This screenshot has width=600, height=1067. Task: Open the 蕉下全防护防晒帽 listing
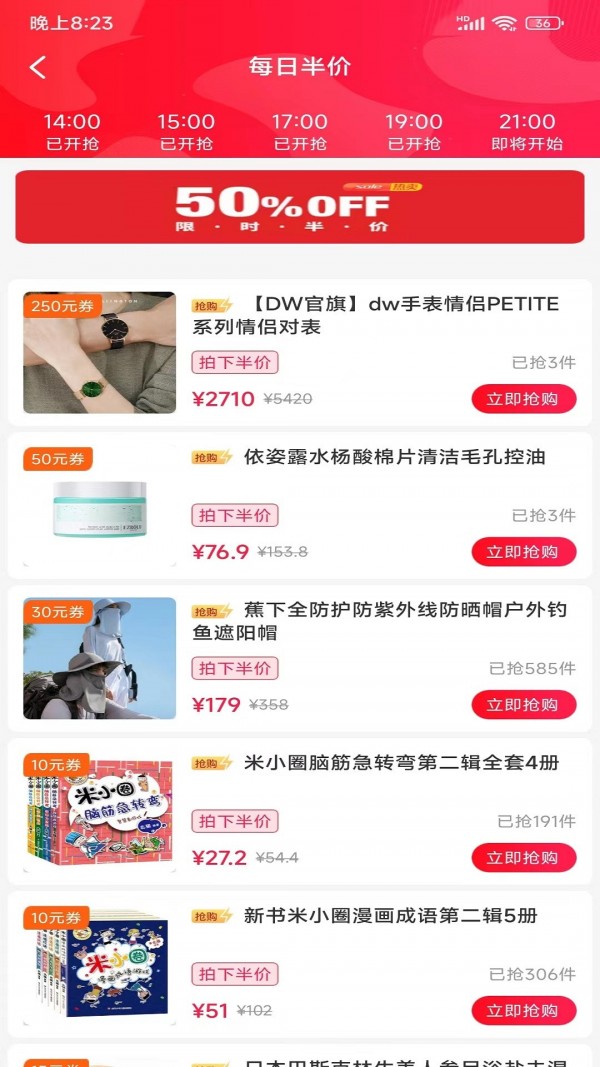(x=380, y=621)
